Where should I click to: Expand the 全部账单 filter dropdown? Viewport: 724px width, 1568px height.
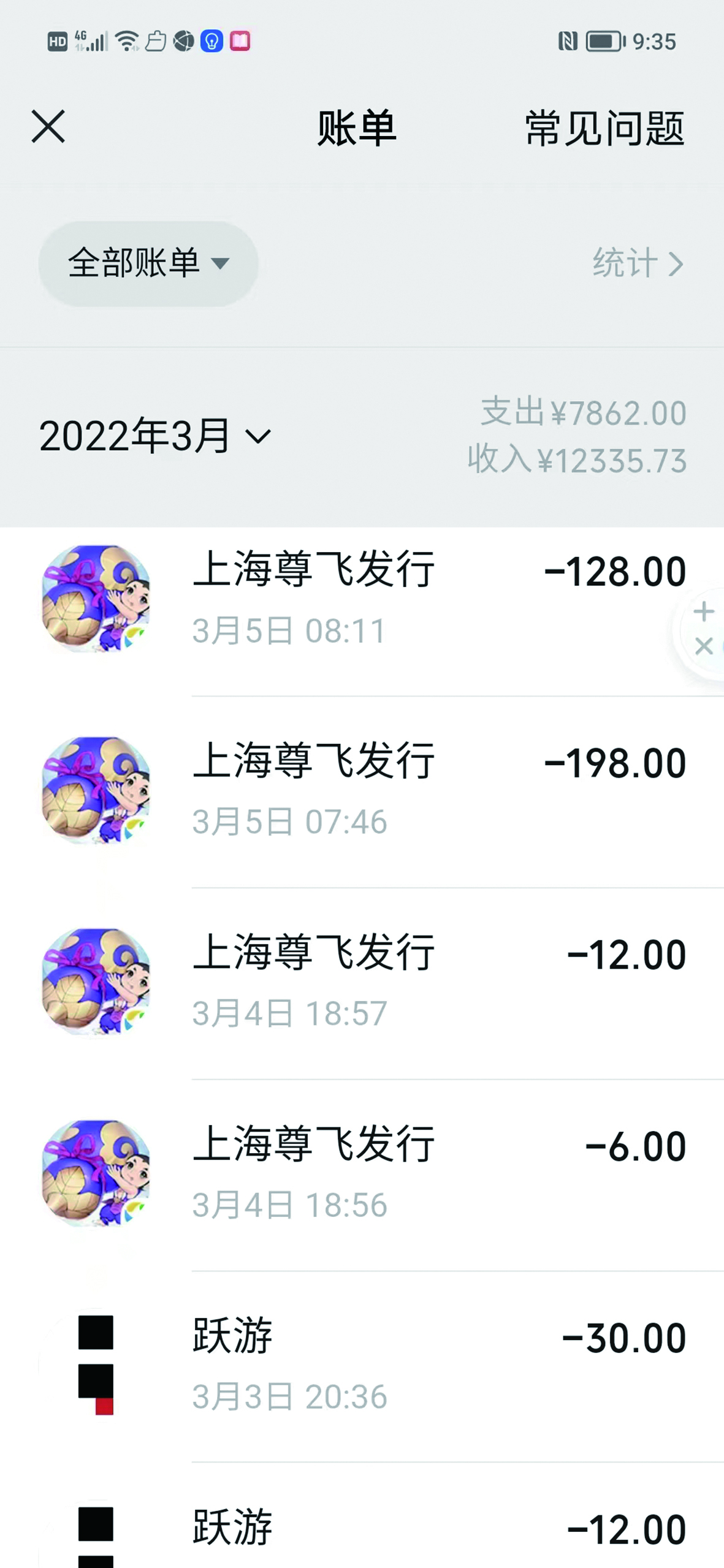click(x=148, y=263)
